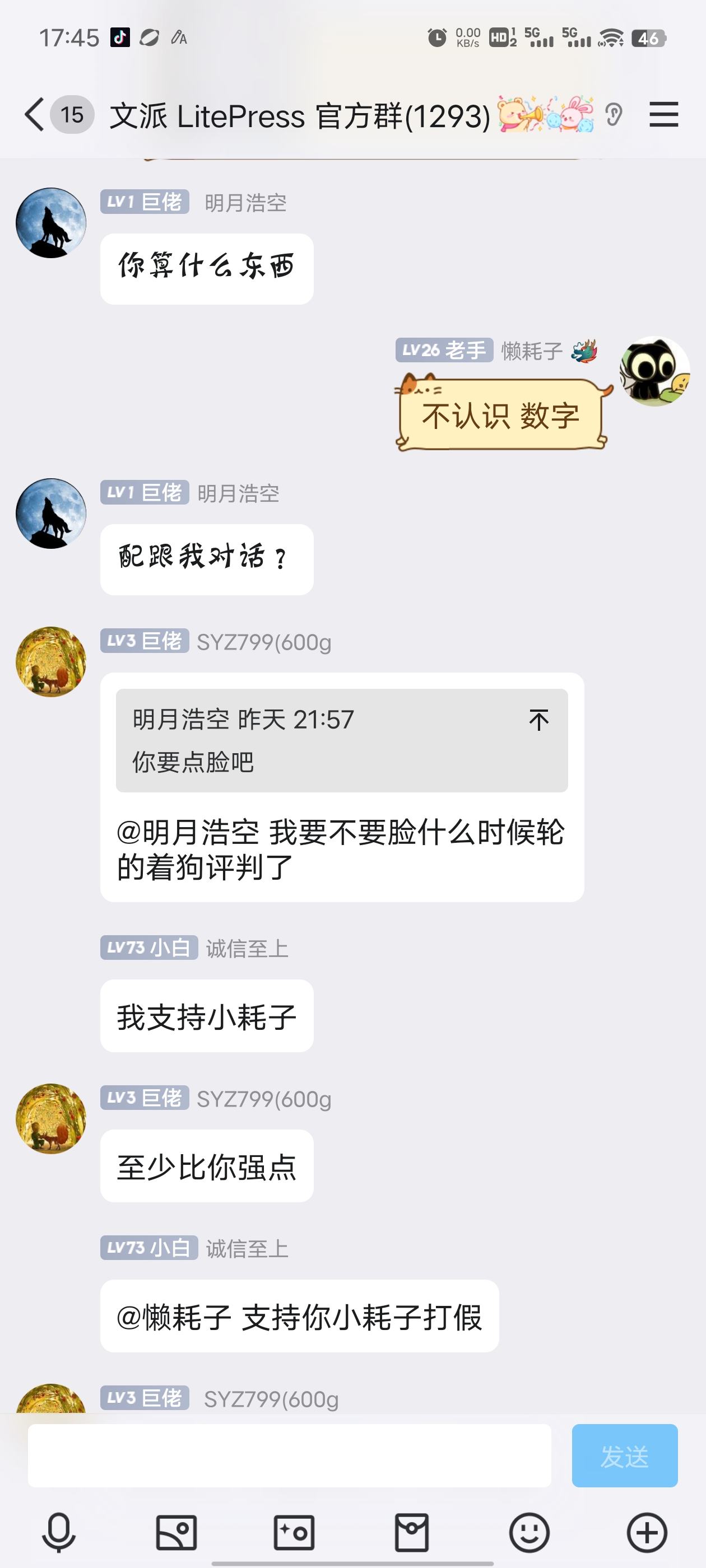Open the emoji sticker panel
The width and height of the screenshot is (706, 1568).
529,1532
